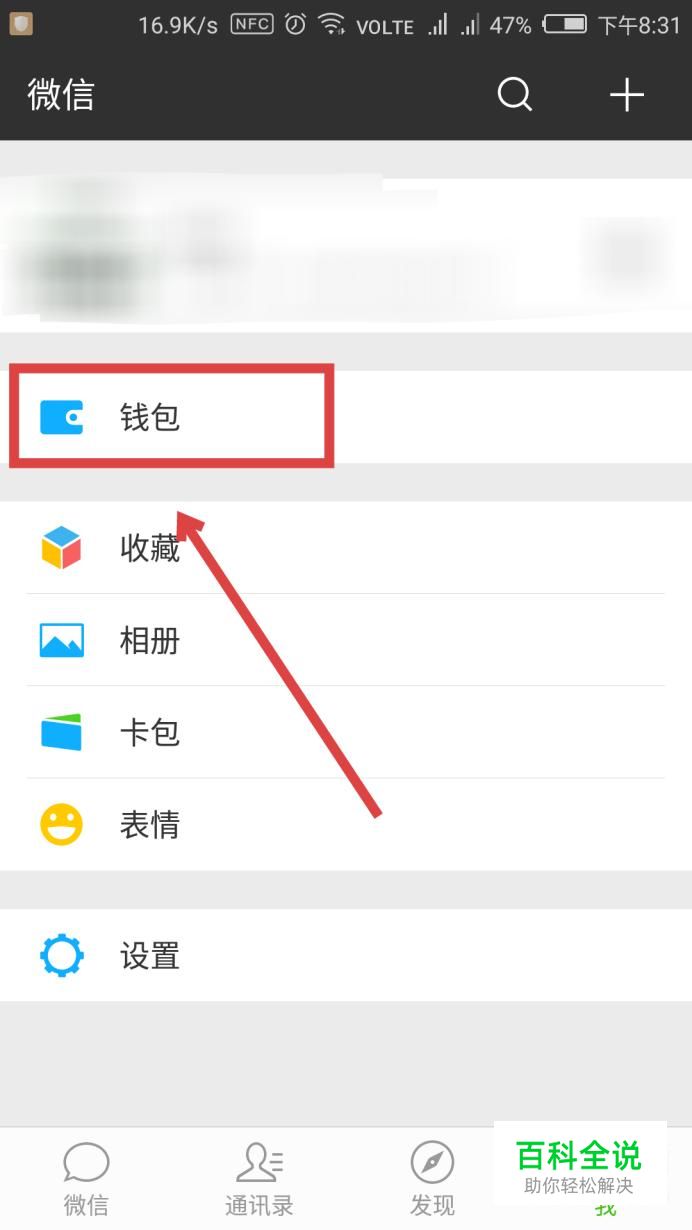The image size is (692, 1230).
Task: Open 卡包 card pack
Action: pos(346,732)
